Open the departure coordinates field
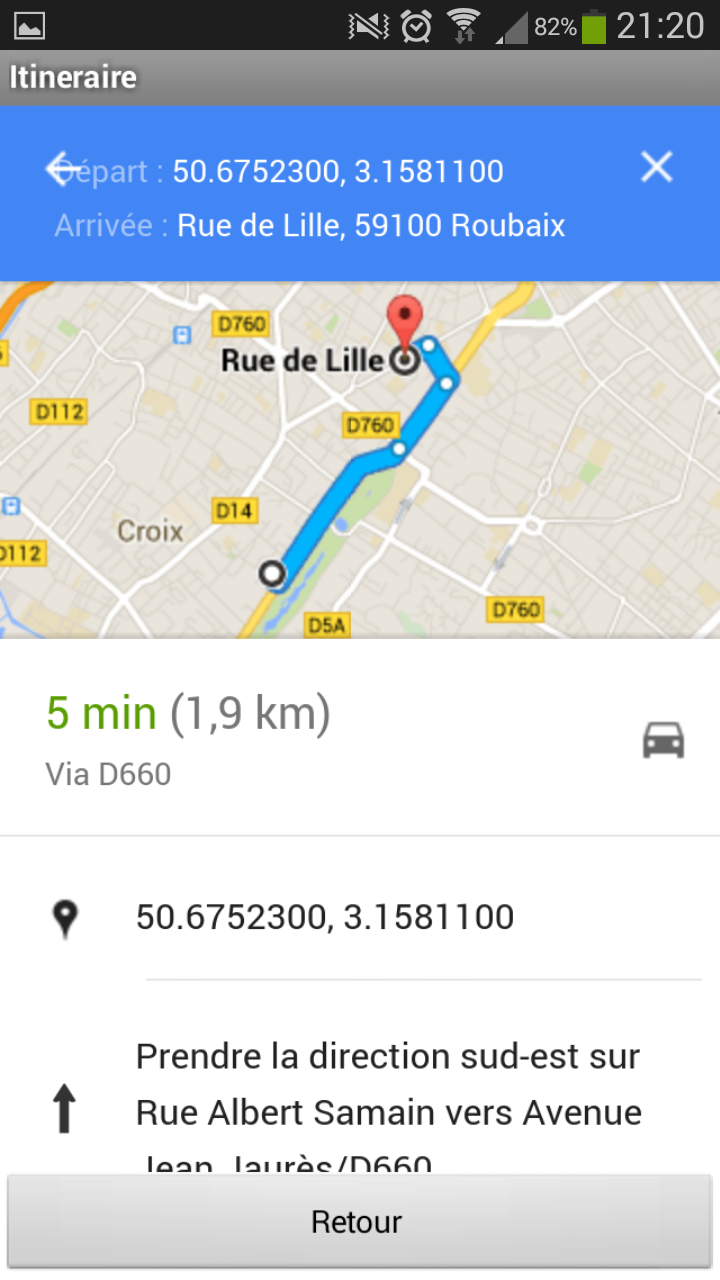Viewport: 720px width, 1280px height. (337, 171)
